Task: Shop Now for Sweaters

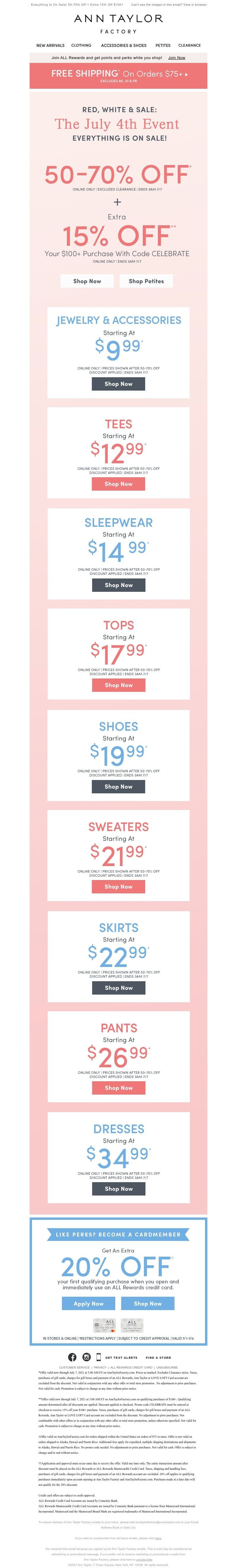Action: pyautogui.click(x=118, y=886)
